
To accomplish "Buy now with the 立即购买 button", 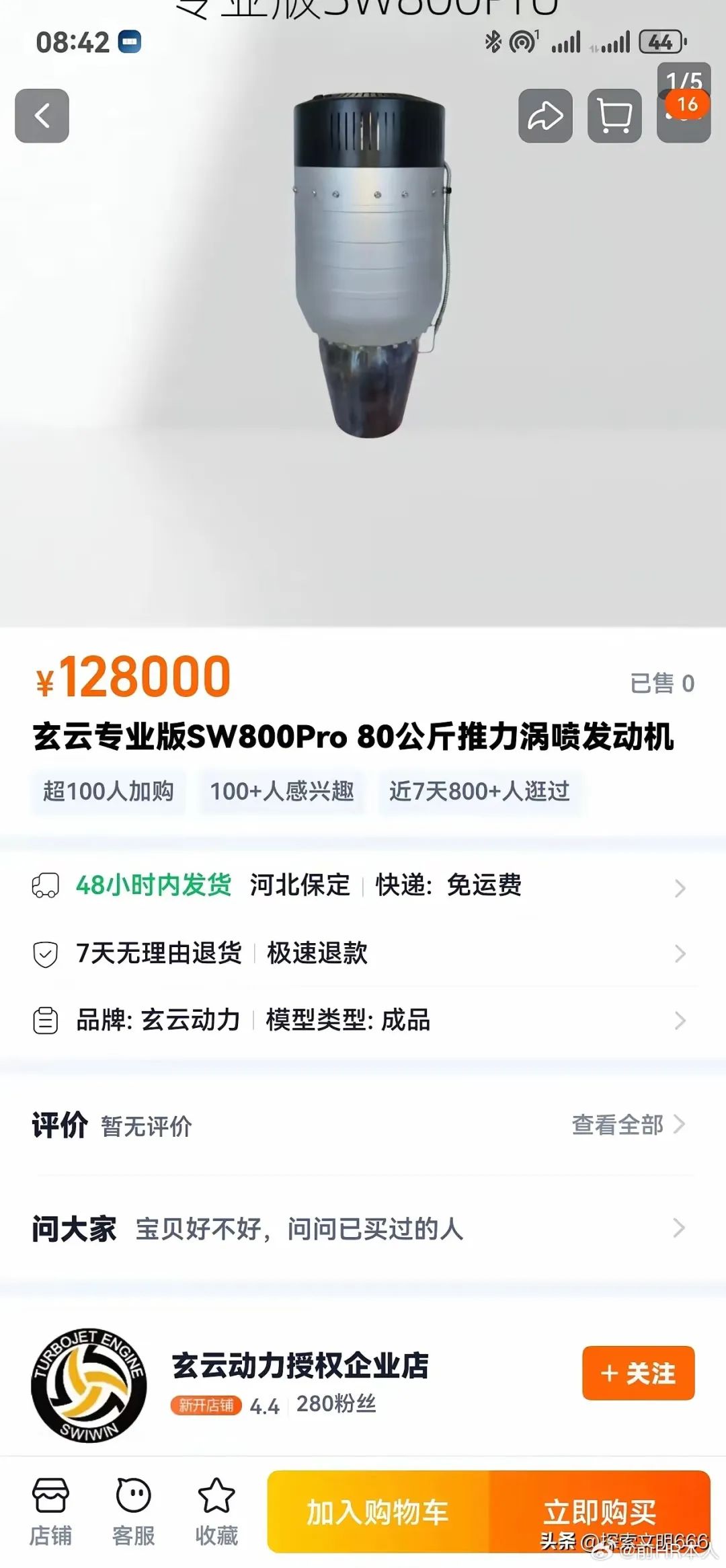I will coord(600,1511).
